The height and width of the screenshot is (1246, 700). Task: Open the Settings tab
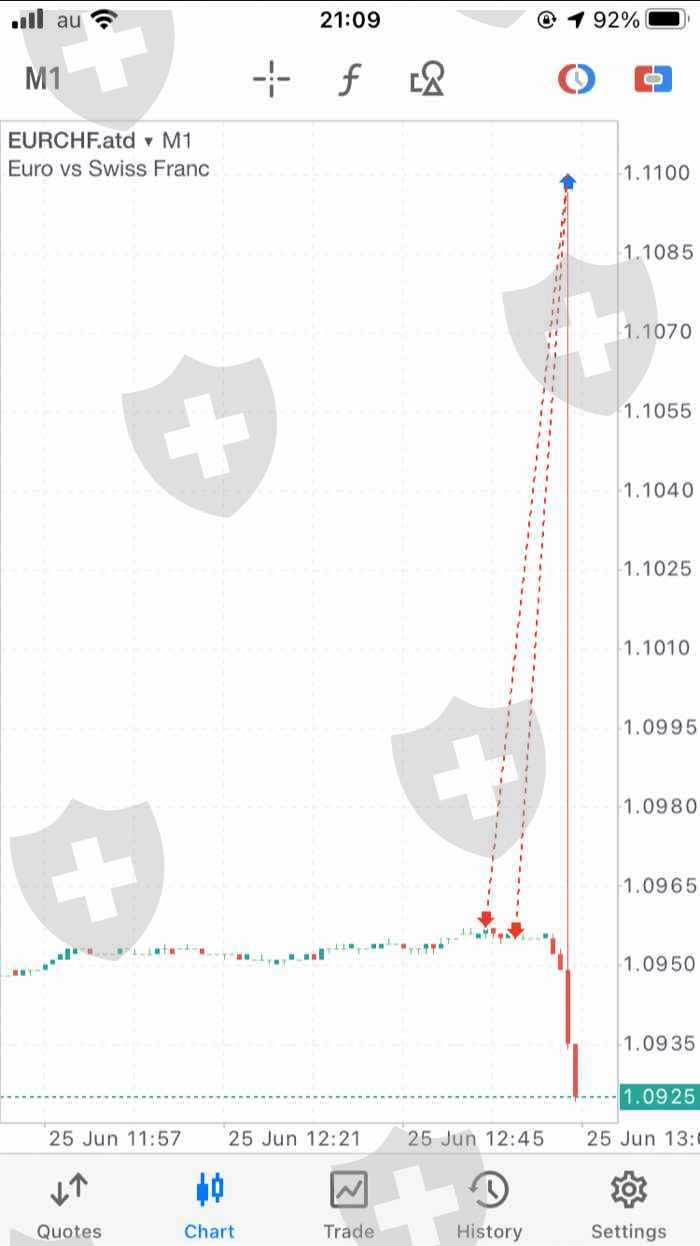coord(628,1204)
